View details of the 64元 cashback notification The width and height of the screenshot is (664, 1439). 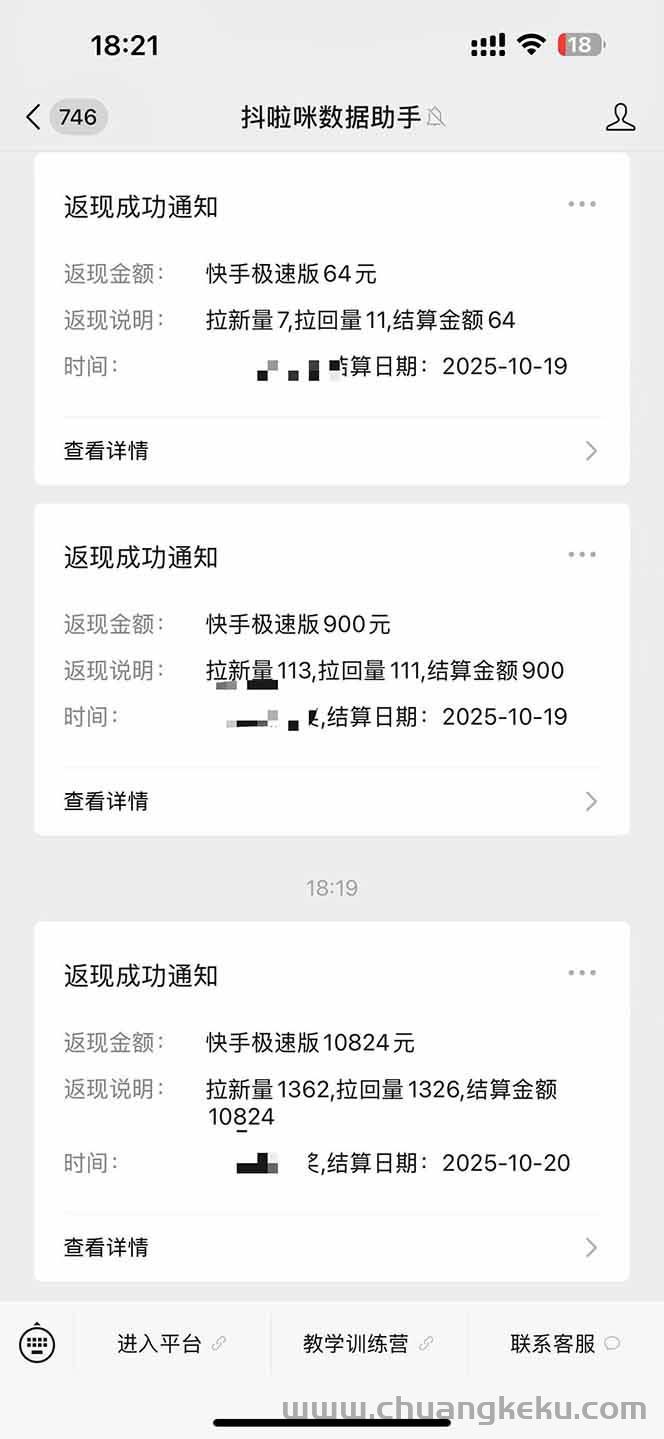[x=331, y=450]
